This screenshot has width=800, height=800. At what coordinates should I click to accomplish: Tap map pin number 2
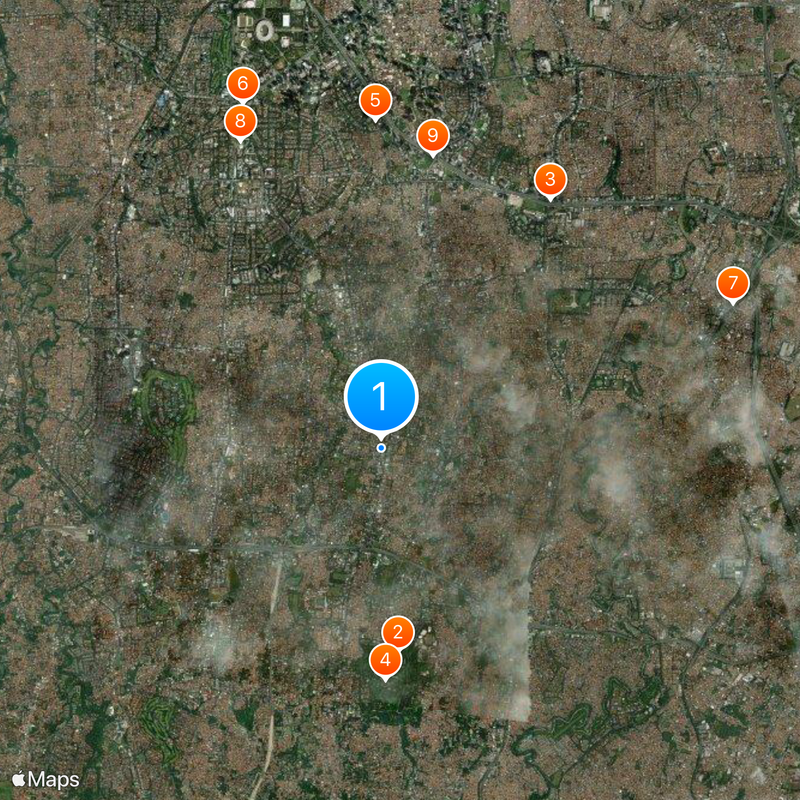(x=398, y=631)
